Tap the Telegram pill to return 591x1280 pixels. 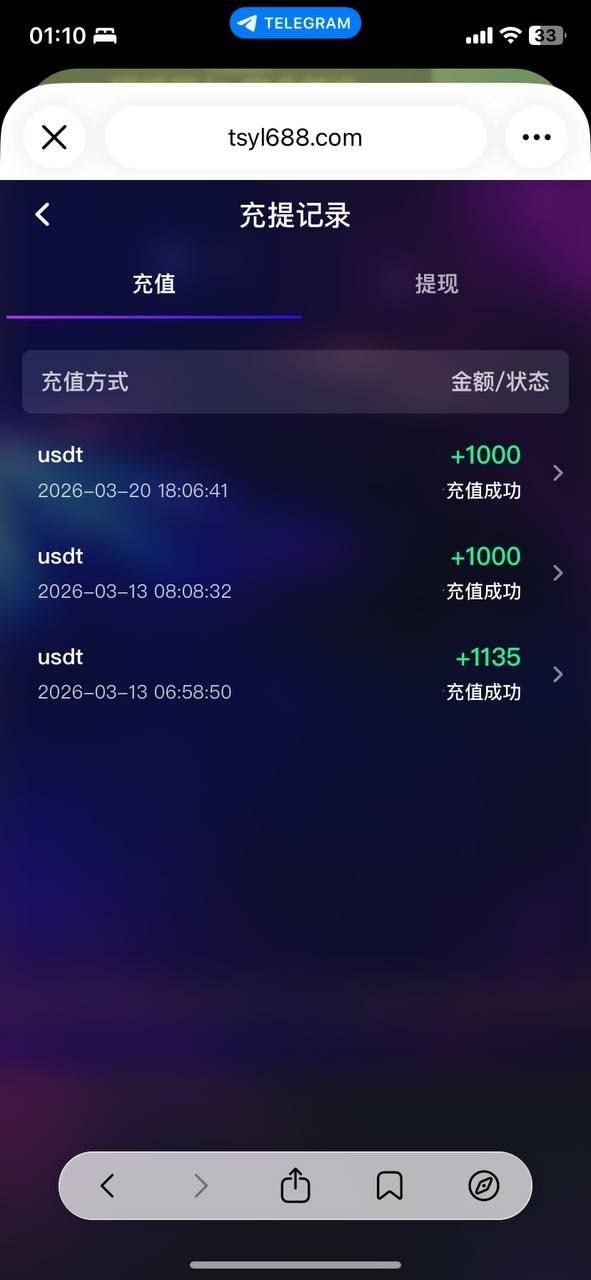pyautogui.click(x=295, y=23)
